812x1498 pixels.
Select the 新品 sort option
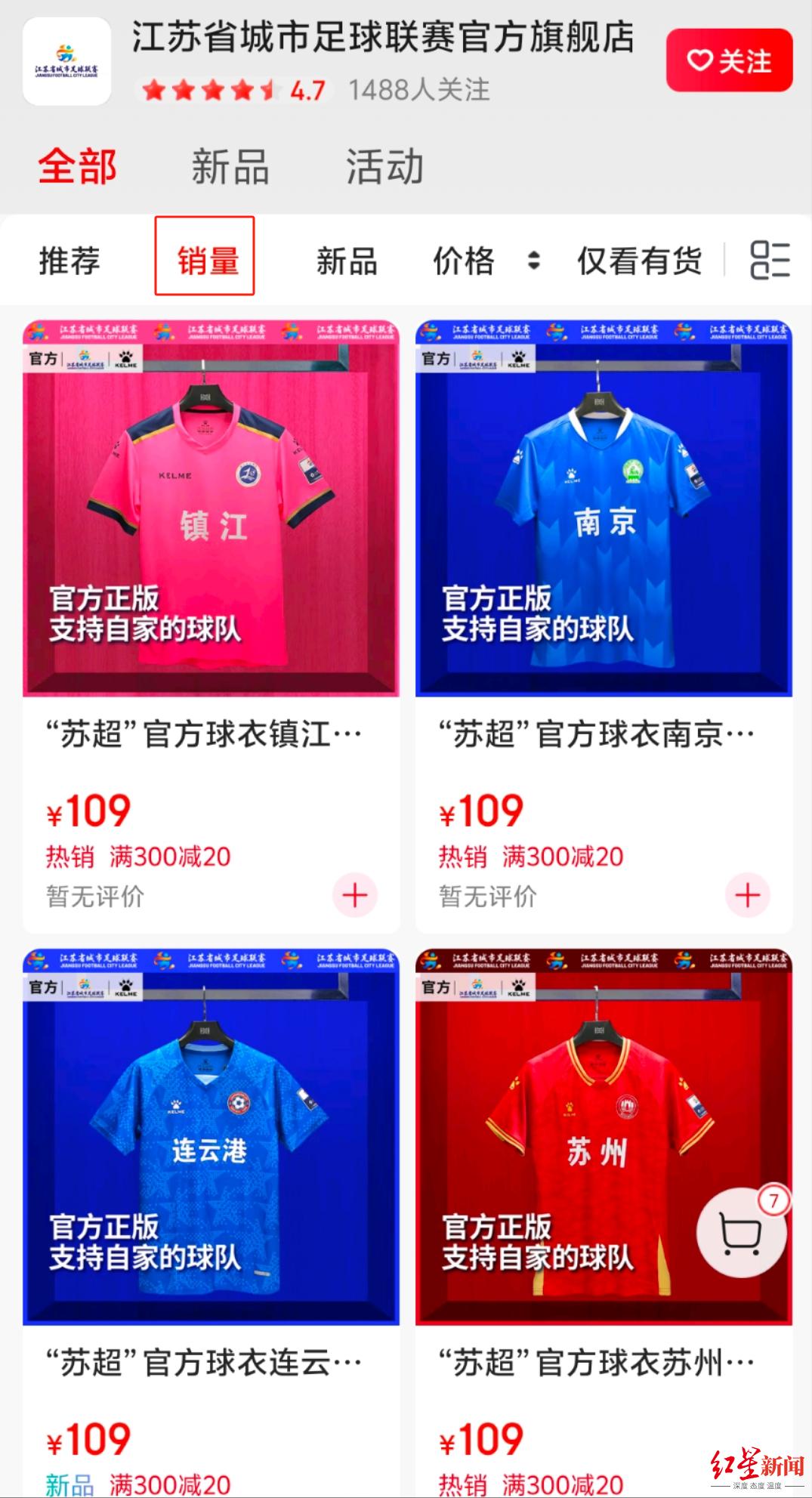coord(347,261)
